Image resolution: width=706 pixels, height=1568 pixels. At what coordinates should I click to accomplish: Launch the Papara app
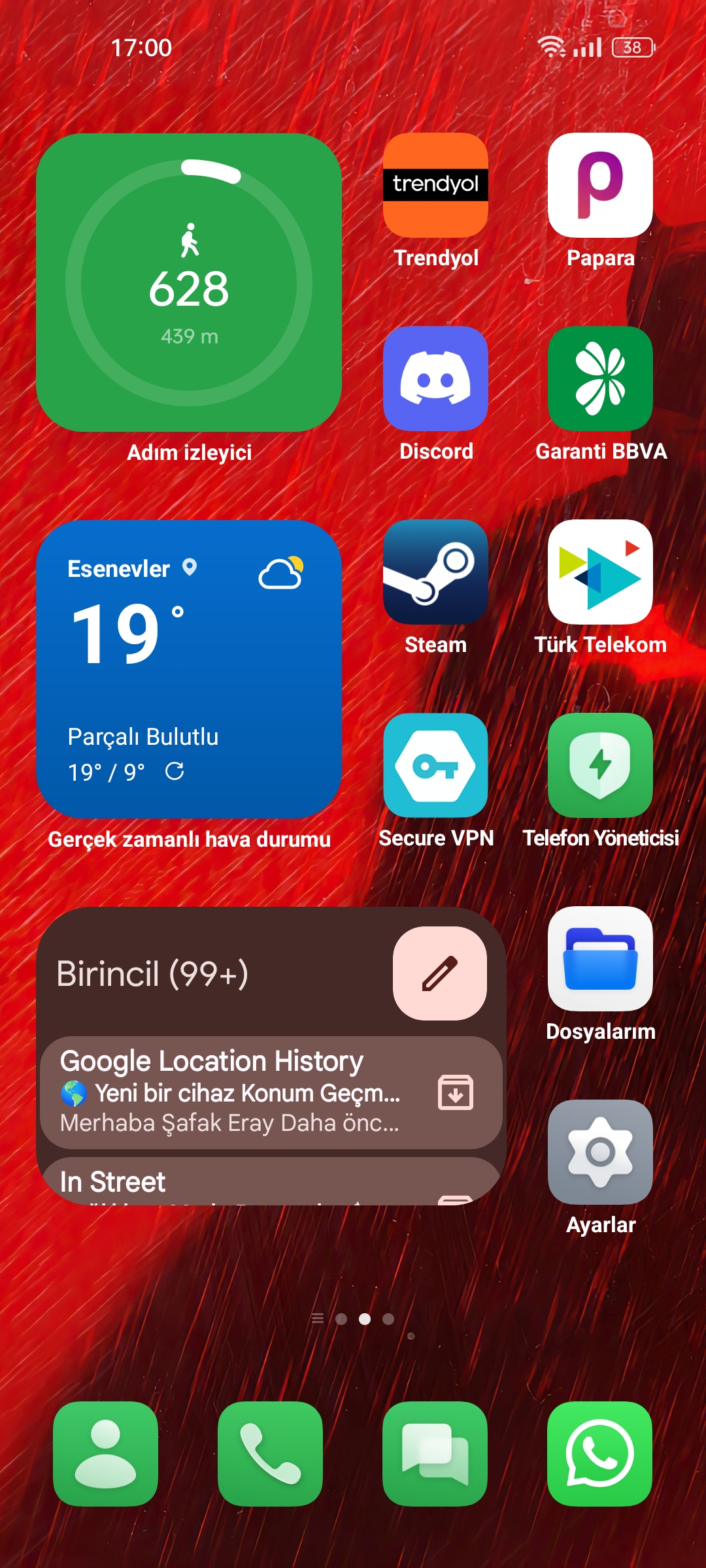point(600,185)
